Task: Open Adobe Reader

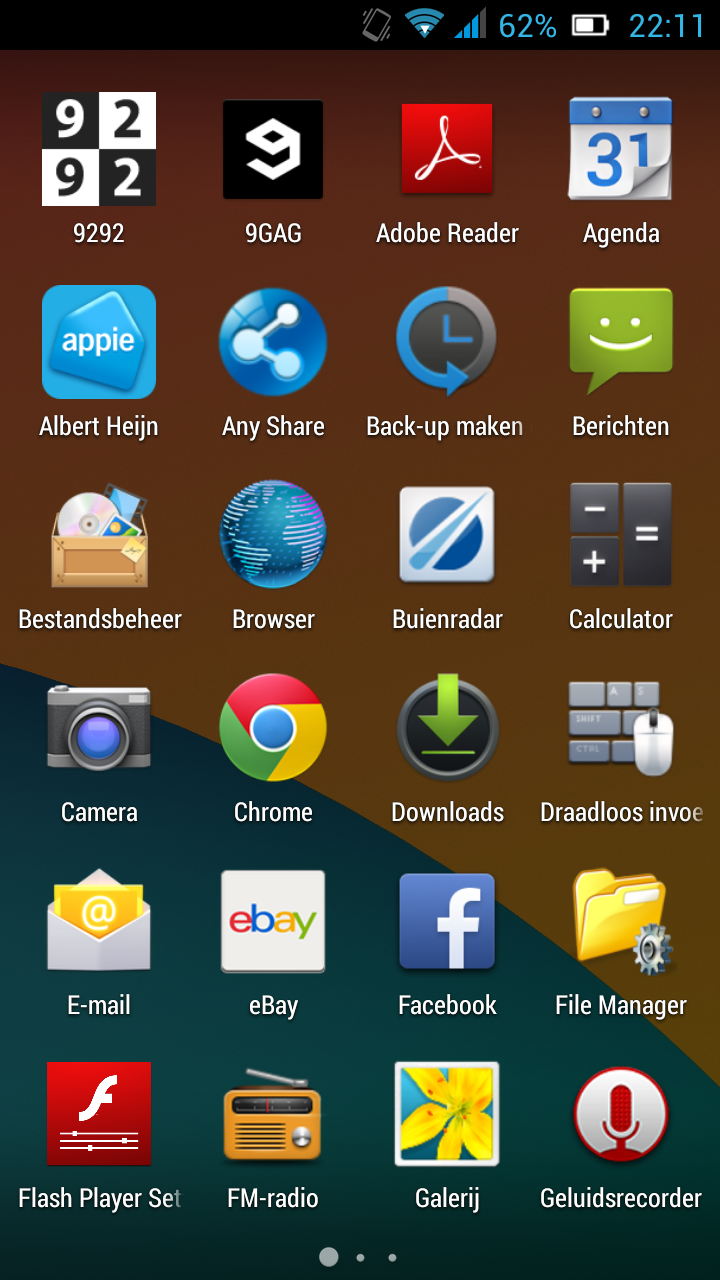Action: pos(447,149)
